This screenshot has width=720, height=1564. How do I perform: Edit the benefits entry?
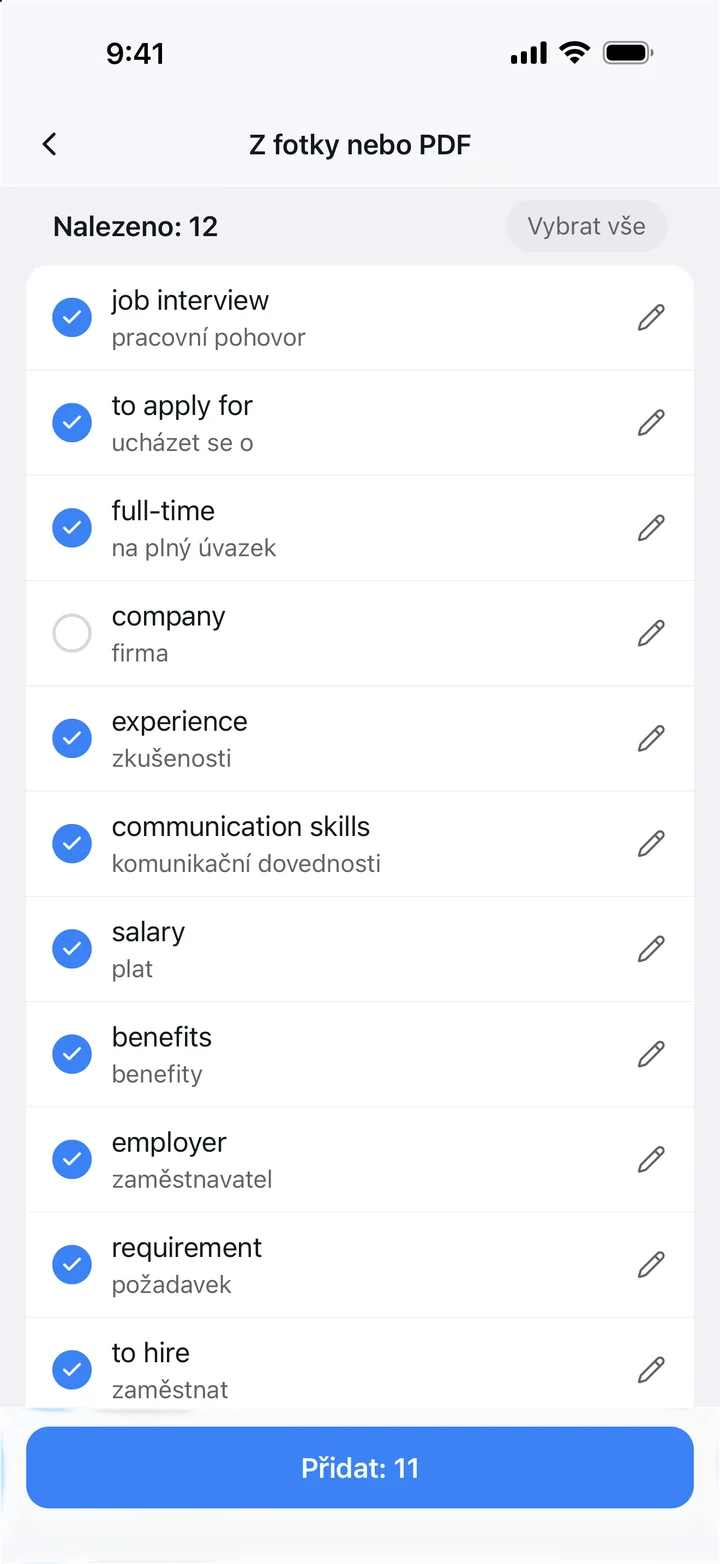[x=651, y=1053]
